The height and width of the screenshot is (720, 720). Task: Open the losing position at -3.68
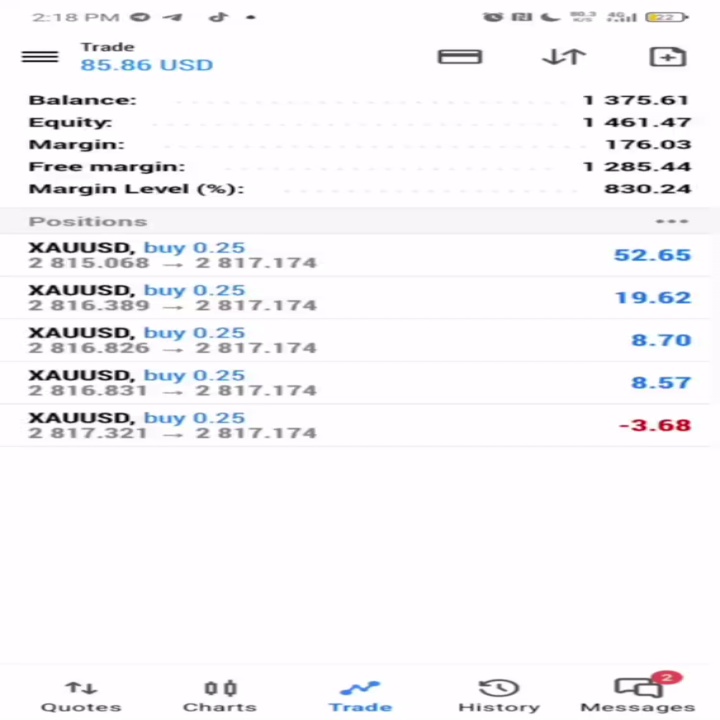(360, 426)
